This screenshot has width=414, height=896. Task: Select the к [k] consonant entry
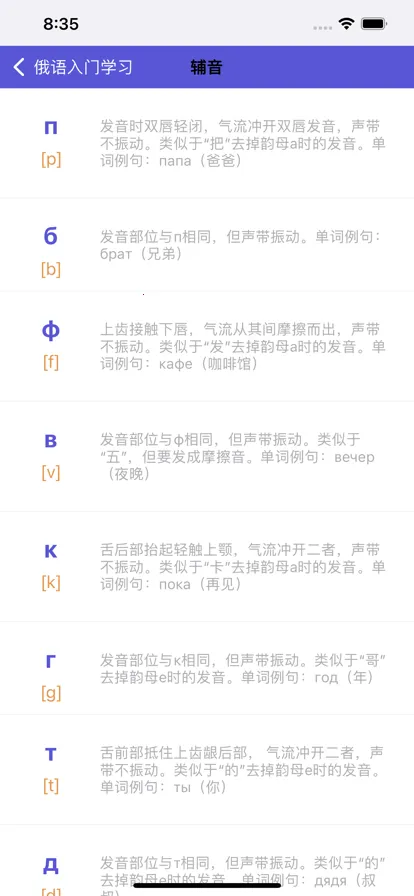coord(207,567)
